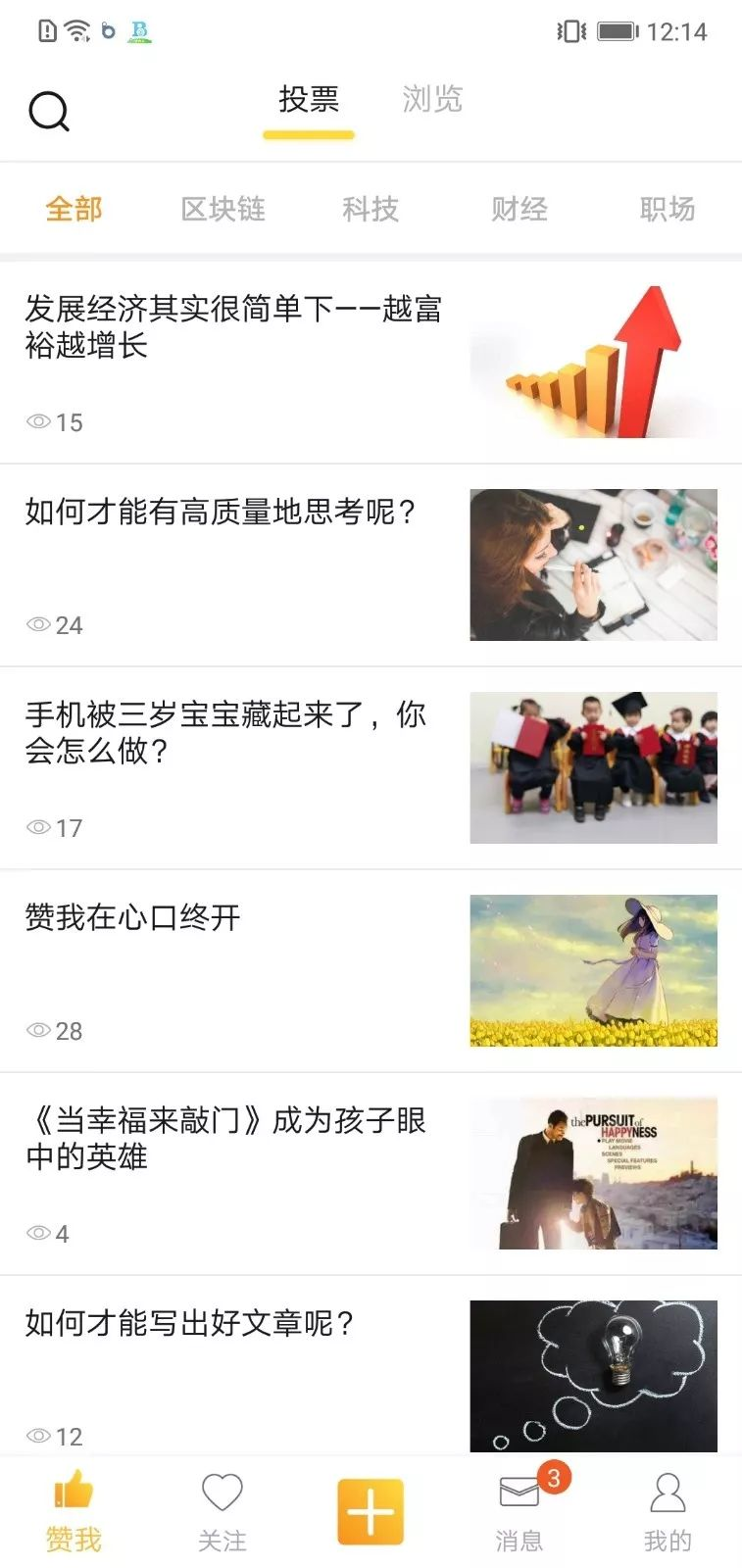Open the article 如何才能有高质量地思考呢？
The height and width of the screenshot is (1568, 742).
pos(222,512)
